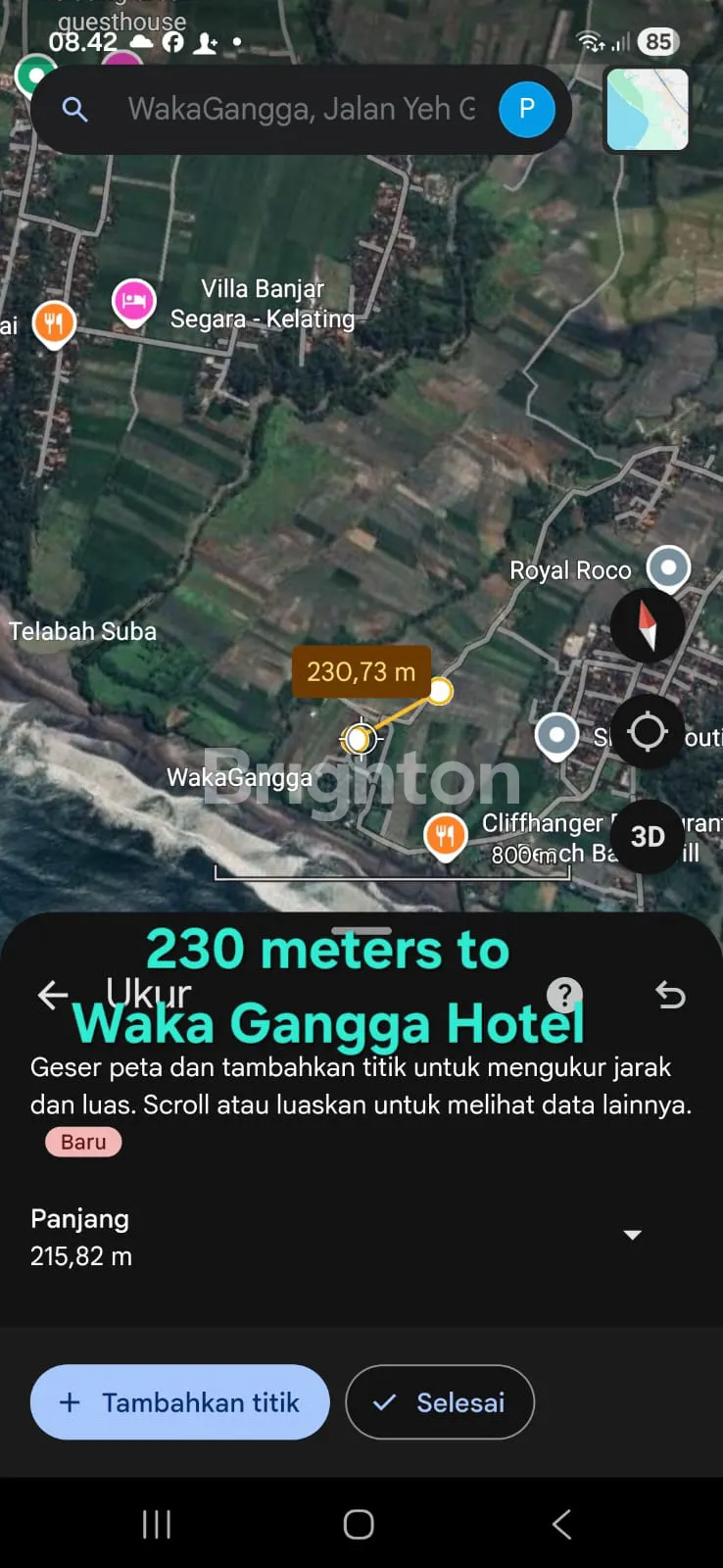The image size is (723, 1568).
Task: Switch the map to 3D view
Action: tap(647, 836)
